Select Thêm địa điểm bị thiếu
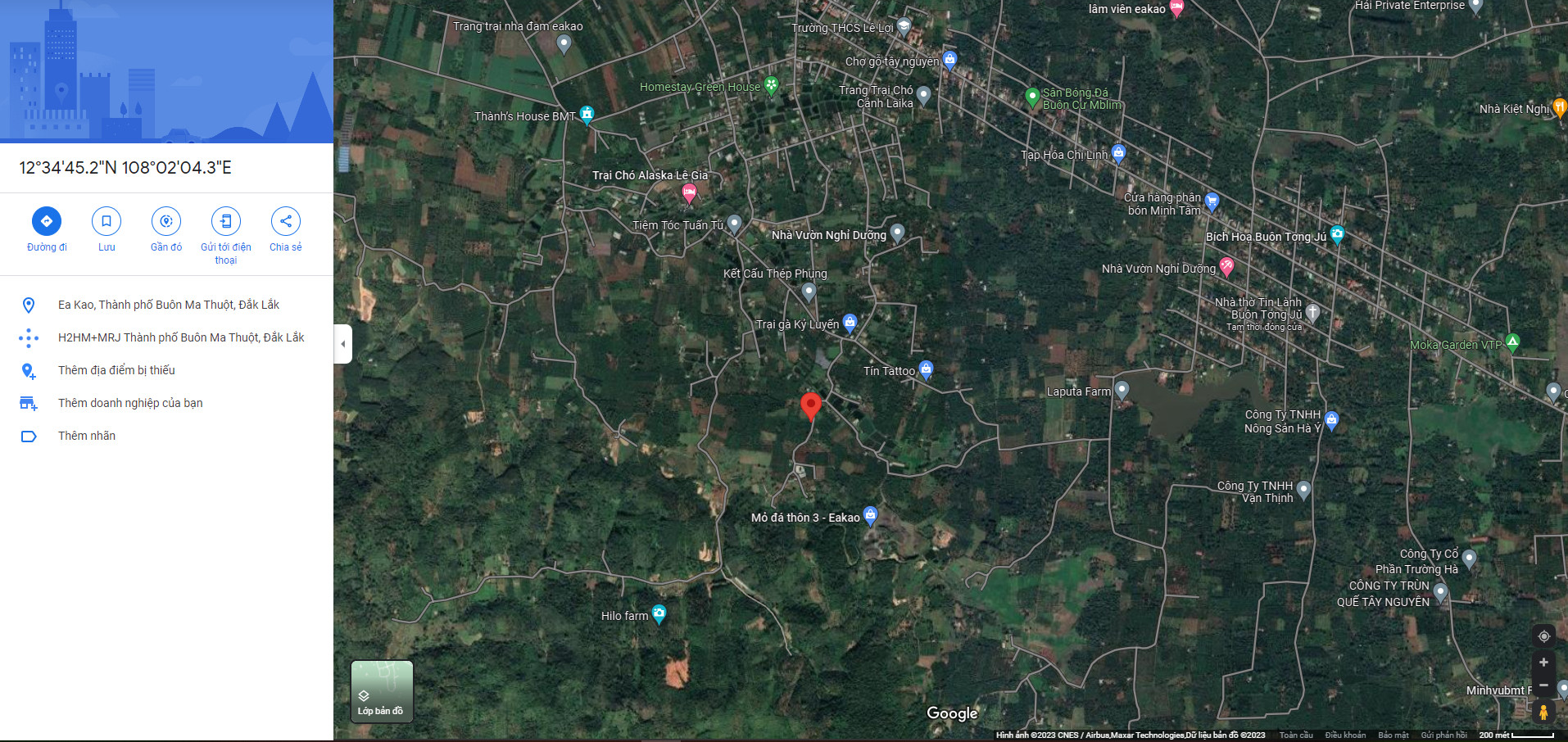This screenshot has width=1568, height=742. coord(116,370)
